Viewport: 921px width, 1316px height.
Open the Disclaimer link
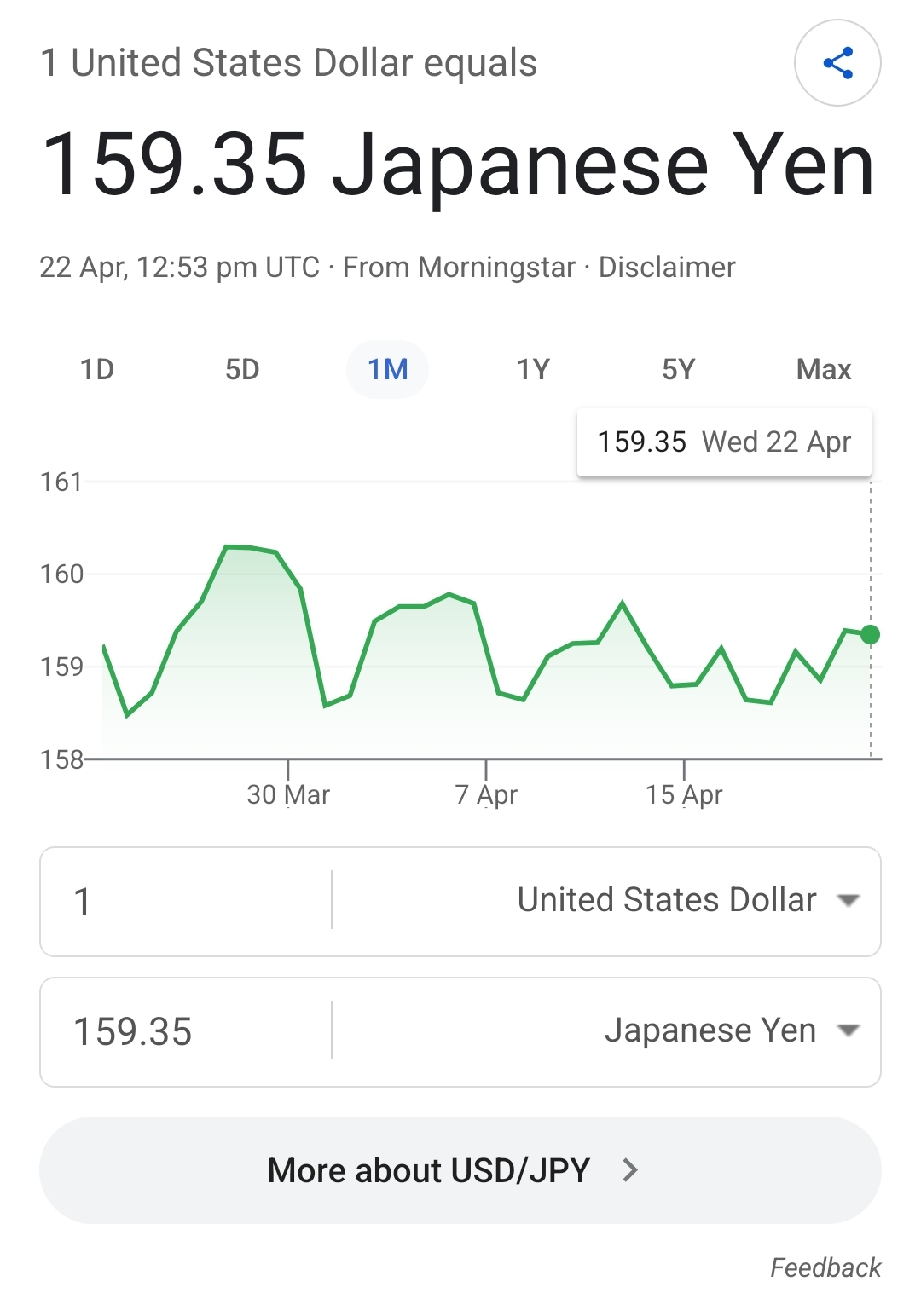click(x=667, y=268)
